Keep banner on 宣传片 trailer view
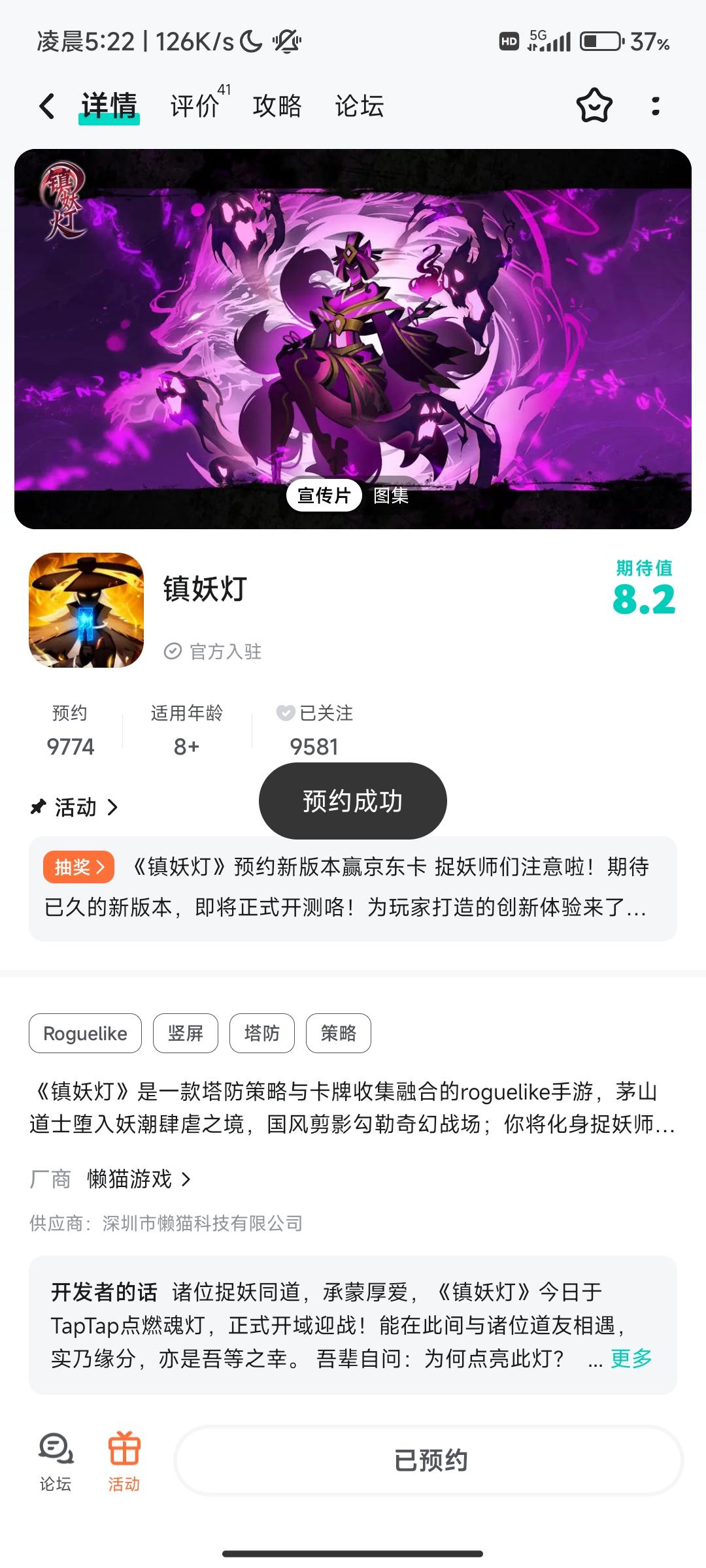This screenshot has height=1568, width=706. [x=325, y=496]
